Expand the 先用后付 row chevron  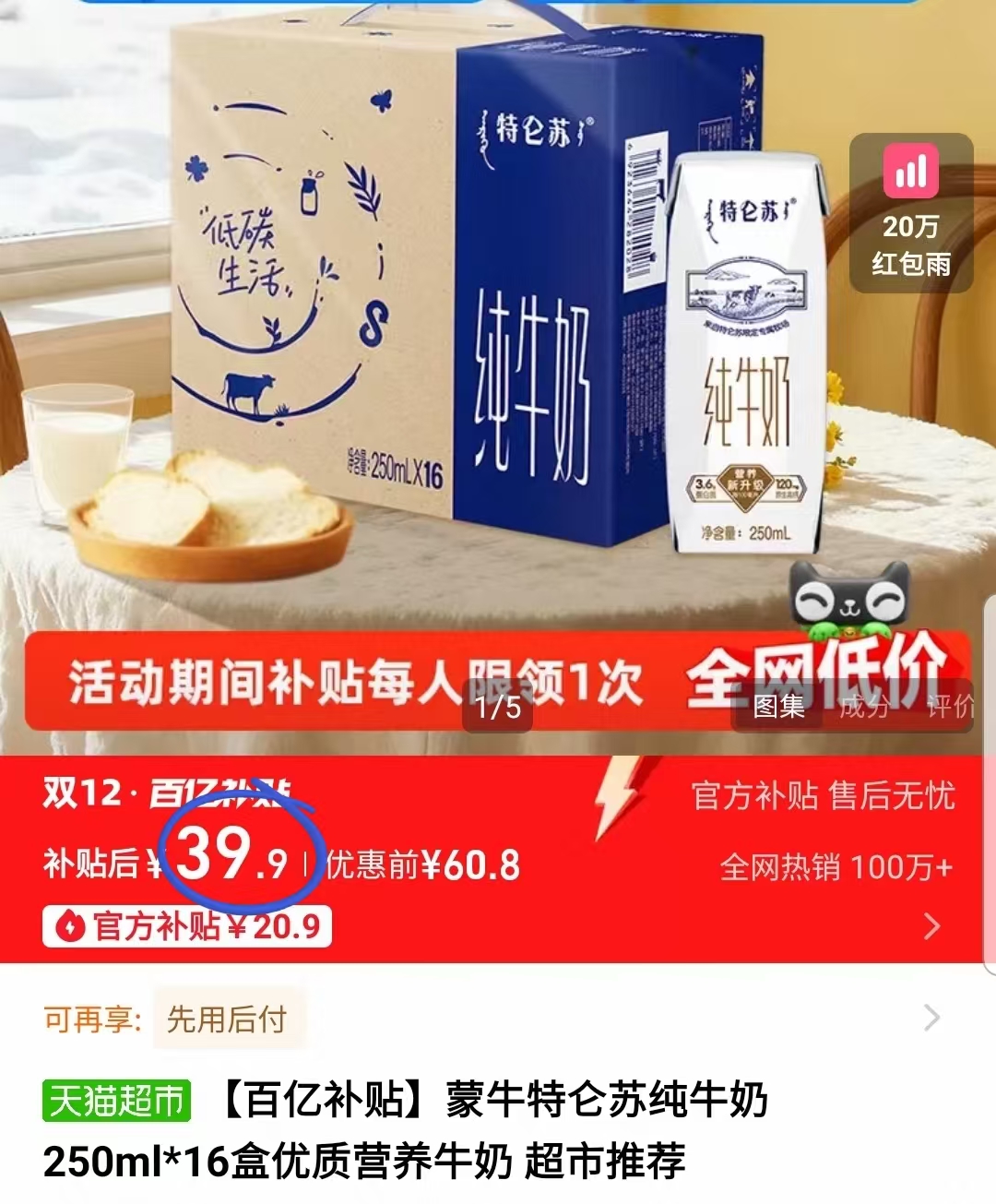tap(933, 1019)
